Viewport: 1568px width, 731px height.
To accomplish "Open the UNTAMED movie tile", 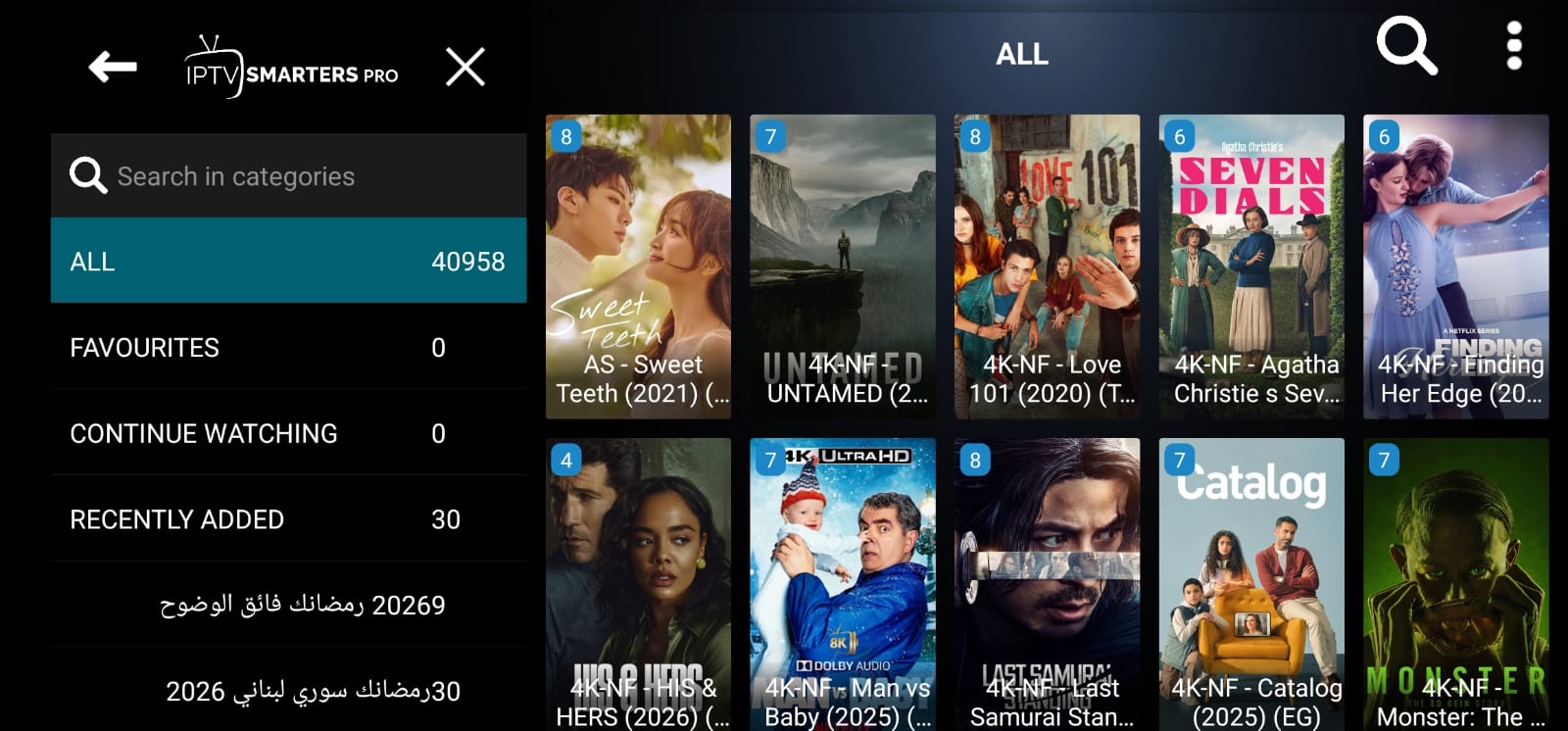I will point(843,267).
